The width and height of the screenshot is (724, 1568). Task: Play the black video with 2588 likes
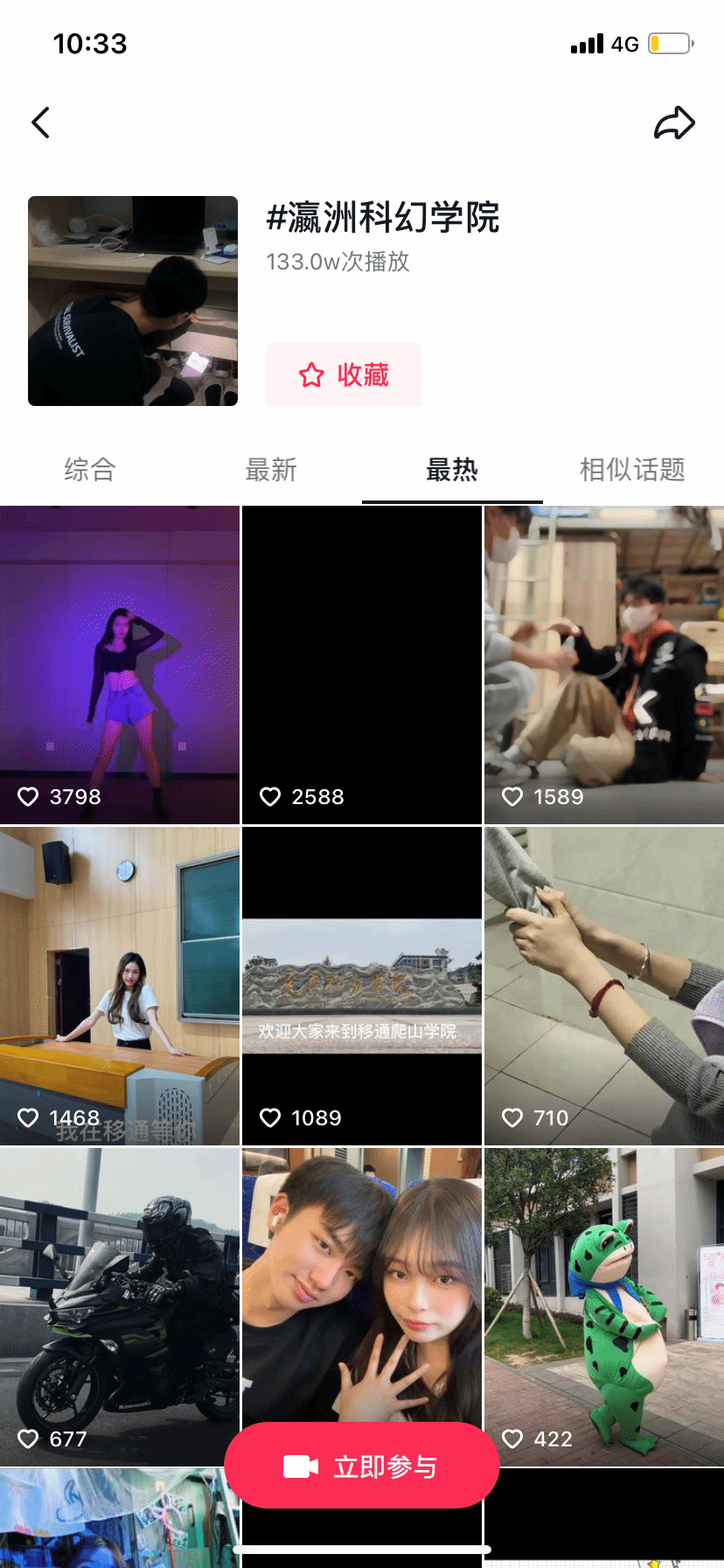click(362, 665)
